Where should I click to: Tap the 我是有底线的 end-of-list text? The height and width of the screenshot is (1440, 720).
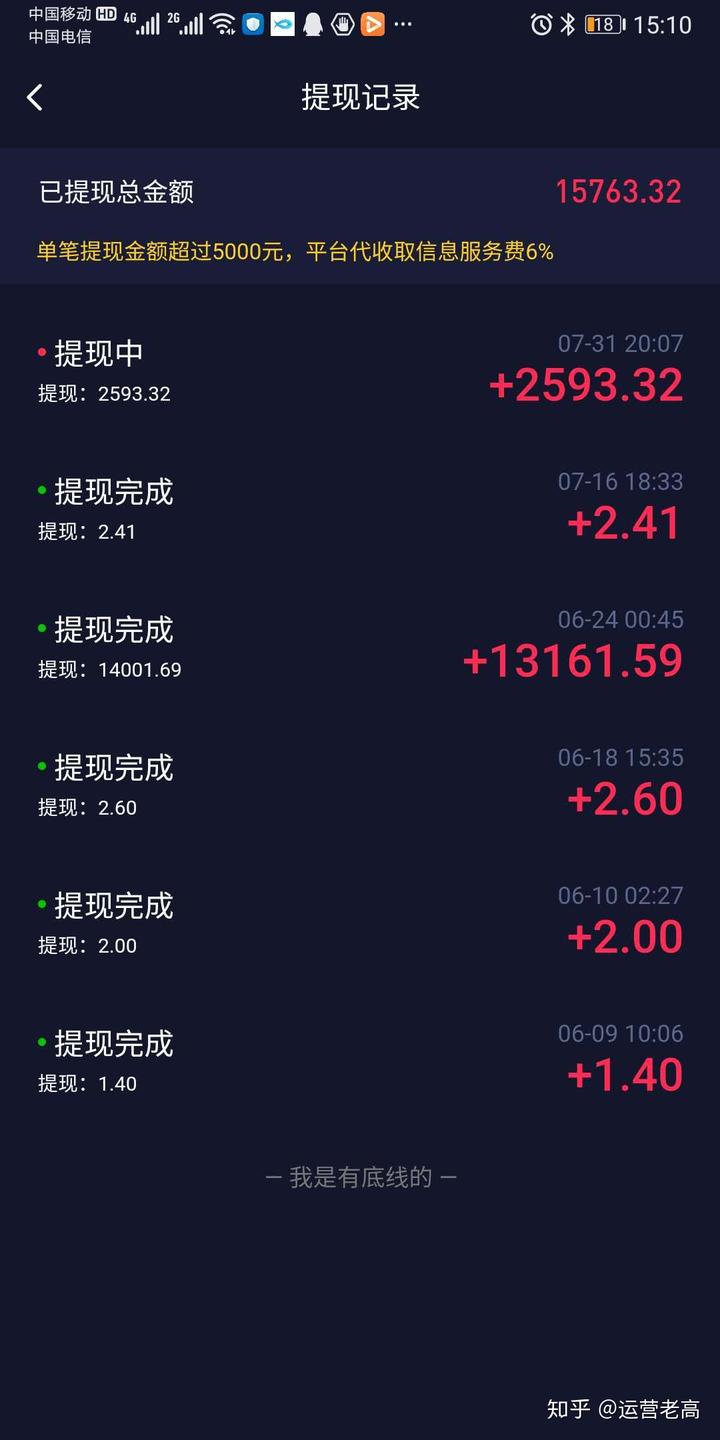click(x=360, y=1177)
